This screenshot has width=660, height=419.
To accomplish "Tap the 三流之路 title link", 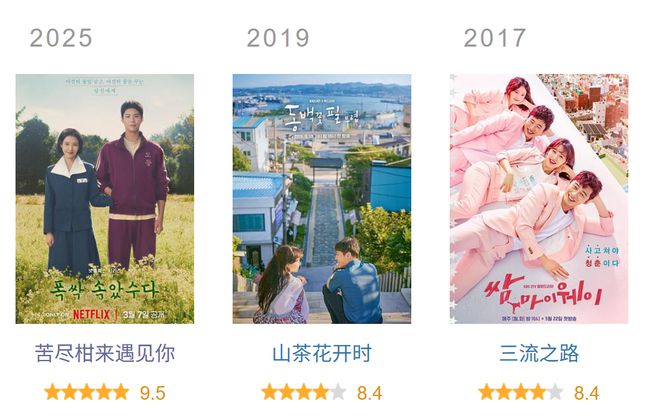I will [539, 353].
